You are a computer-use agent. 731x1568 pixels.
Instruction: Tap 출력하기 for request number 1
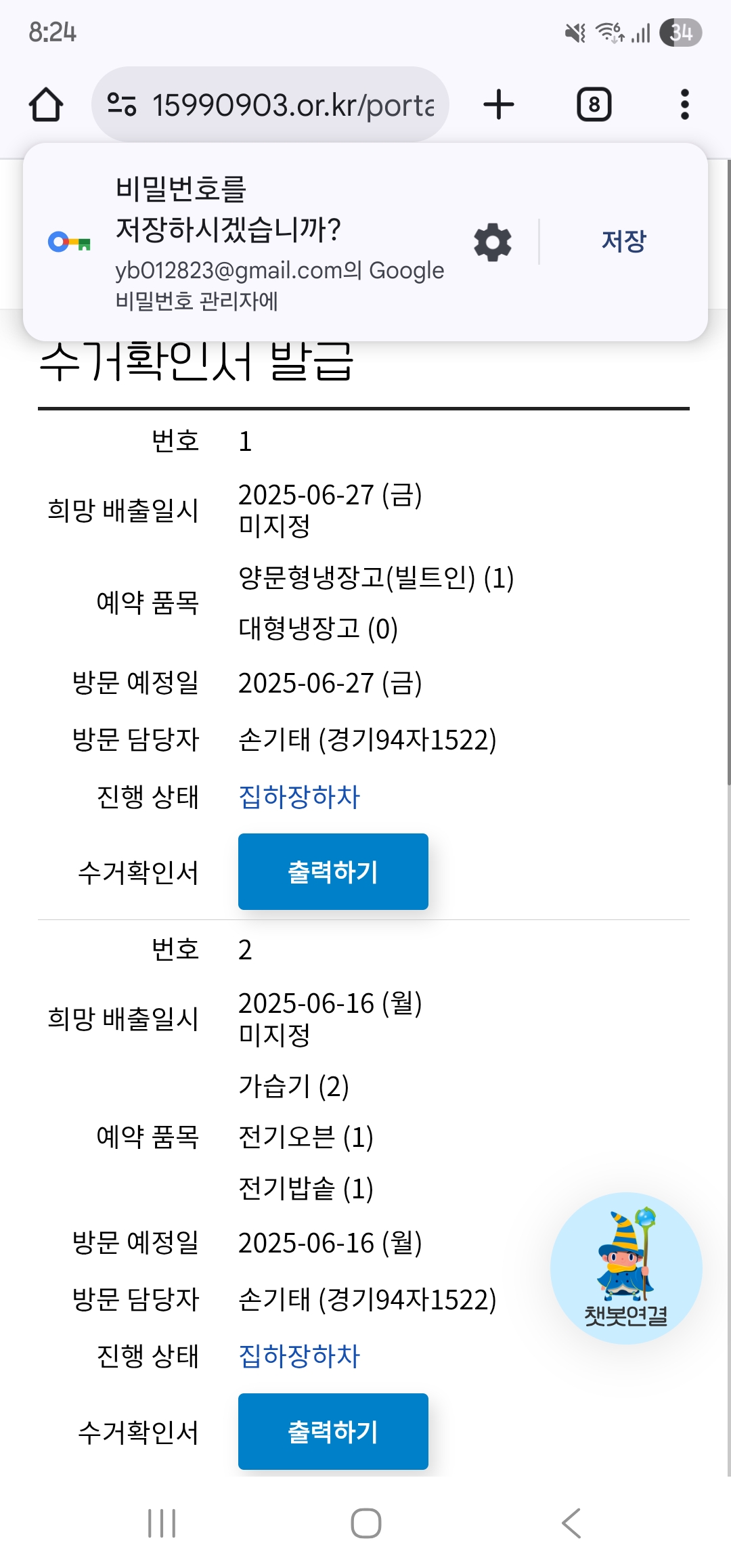tap(333, 871)
